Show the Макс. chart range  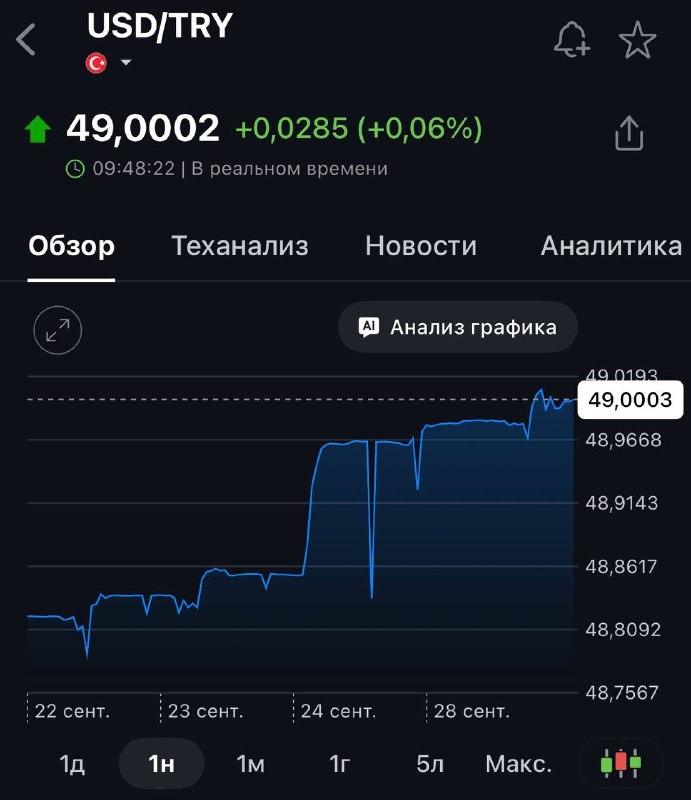point(519,764)
